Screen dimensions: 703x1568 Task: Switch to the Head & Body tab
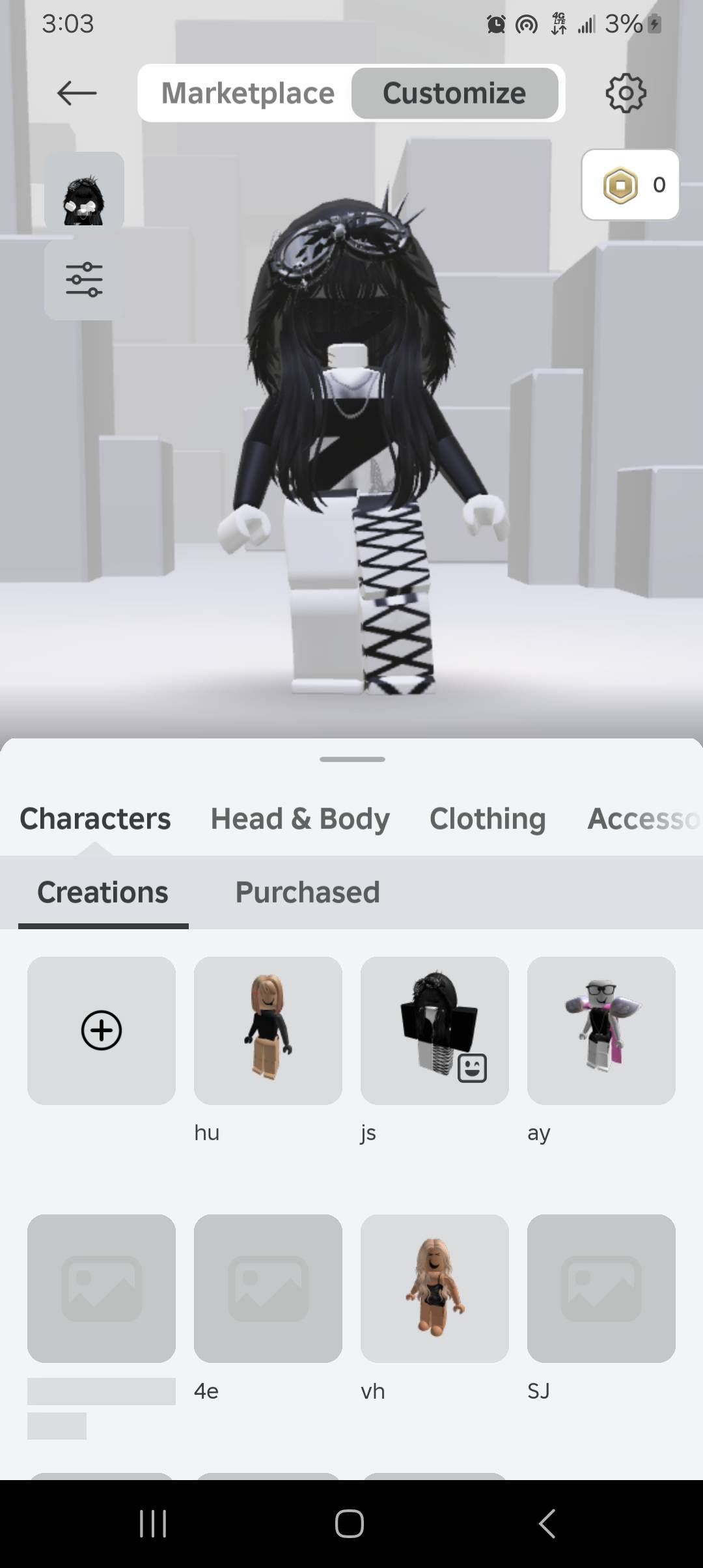[x=300, y=819]
